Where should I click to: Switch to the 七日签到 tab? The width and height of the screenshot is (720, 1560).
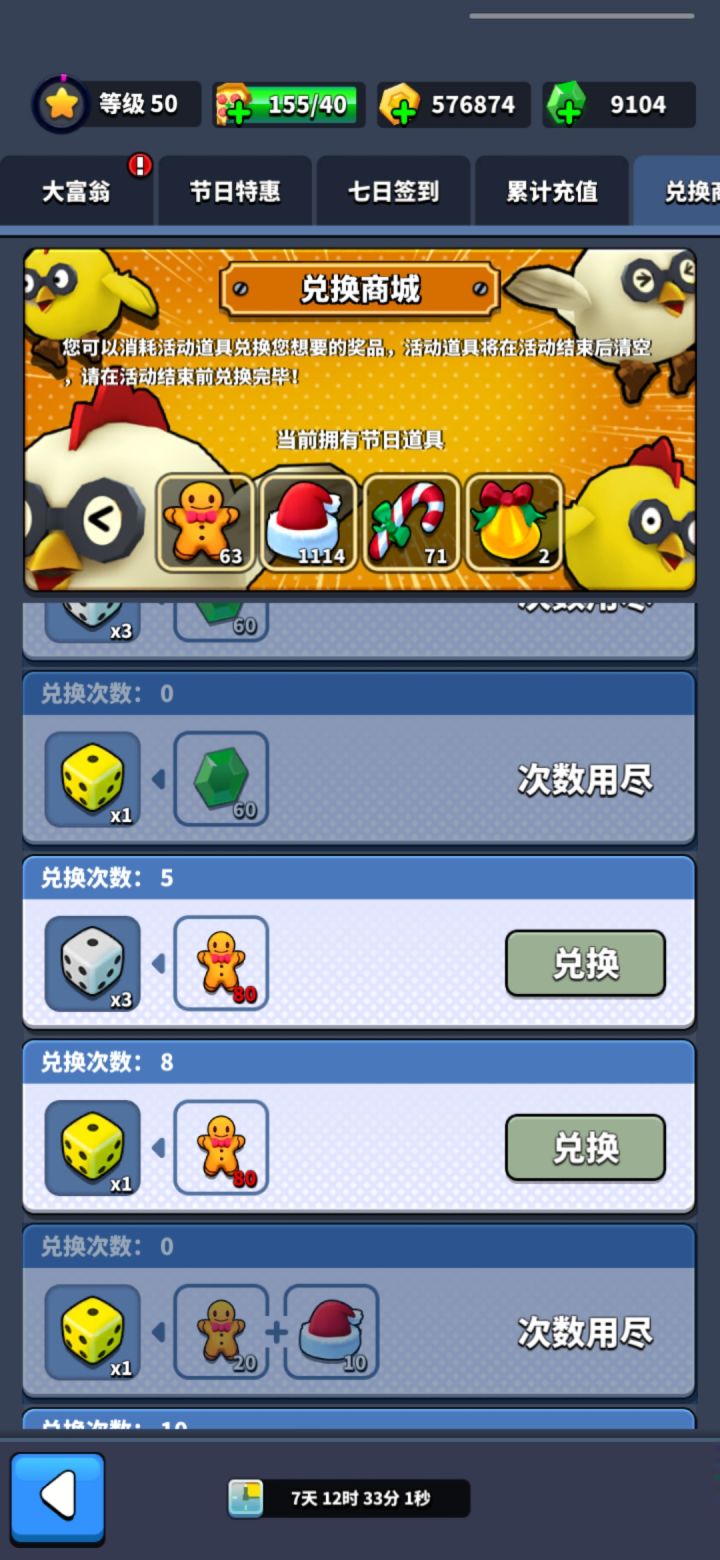[x=393, y=190]
